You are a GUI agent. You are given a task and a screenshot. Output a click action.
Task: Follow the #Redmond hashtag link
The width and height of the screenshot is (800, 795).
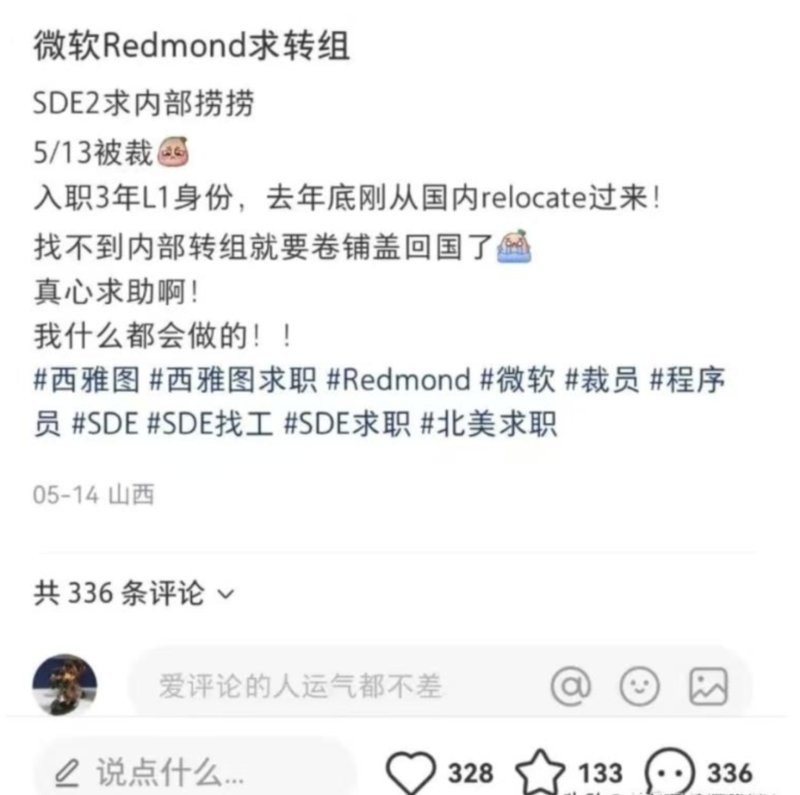coord(398,380)
